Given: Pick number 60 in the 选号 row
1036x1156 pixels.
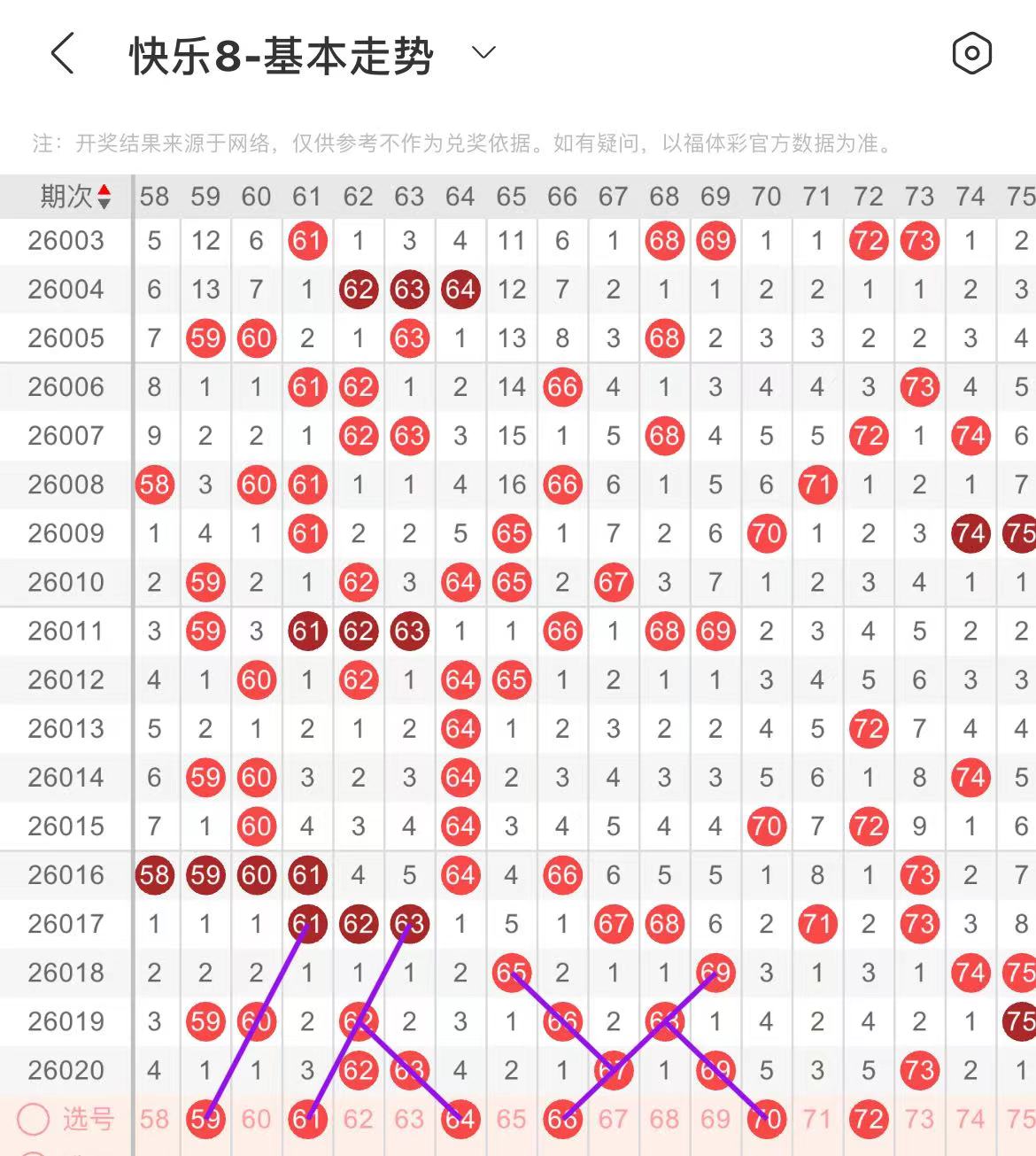Looking at the screenshot, I should (x=256, y=1119).
